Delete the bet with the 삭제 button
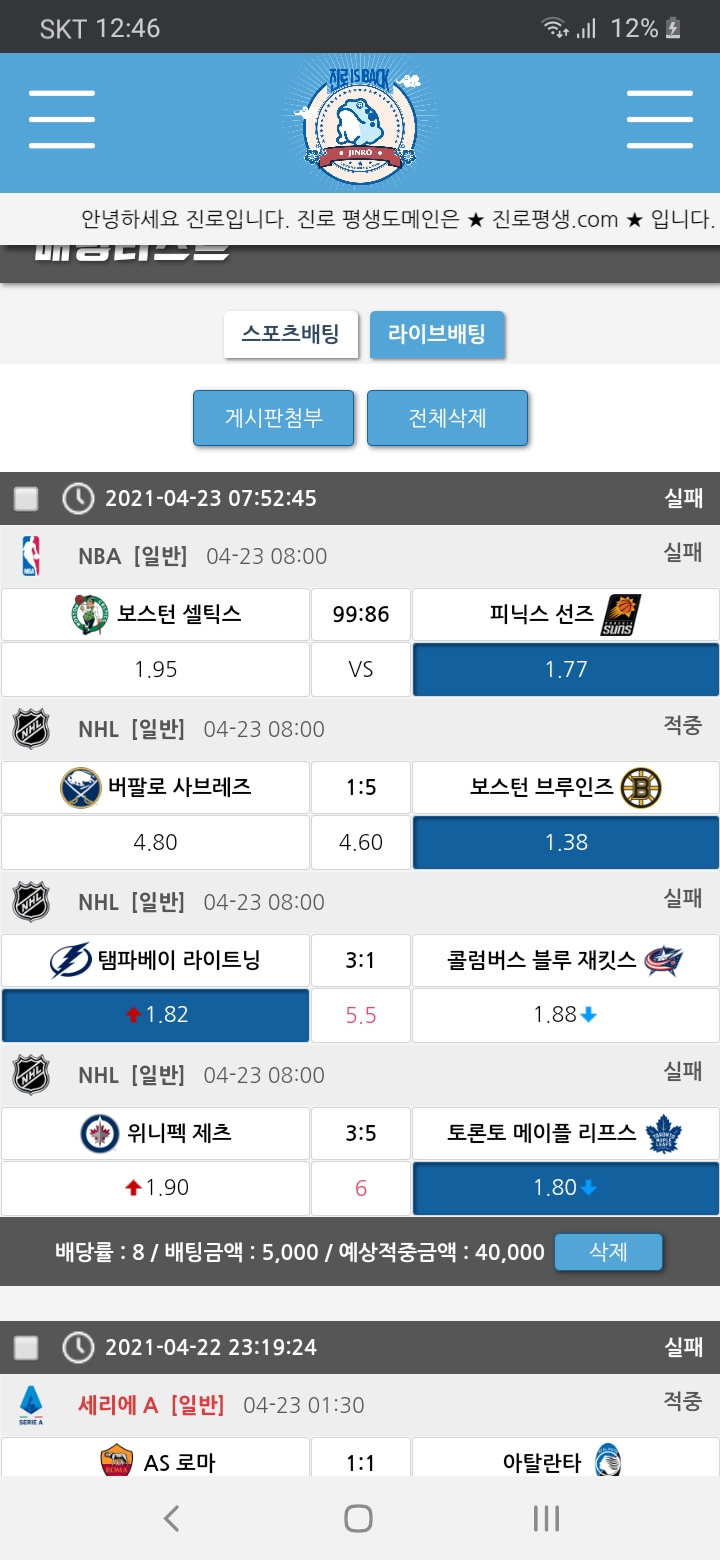The image size is (720, 1560). 608,1251
